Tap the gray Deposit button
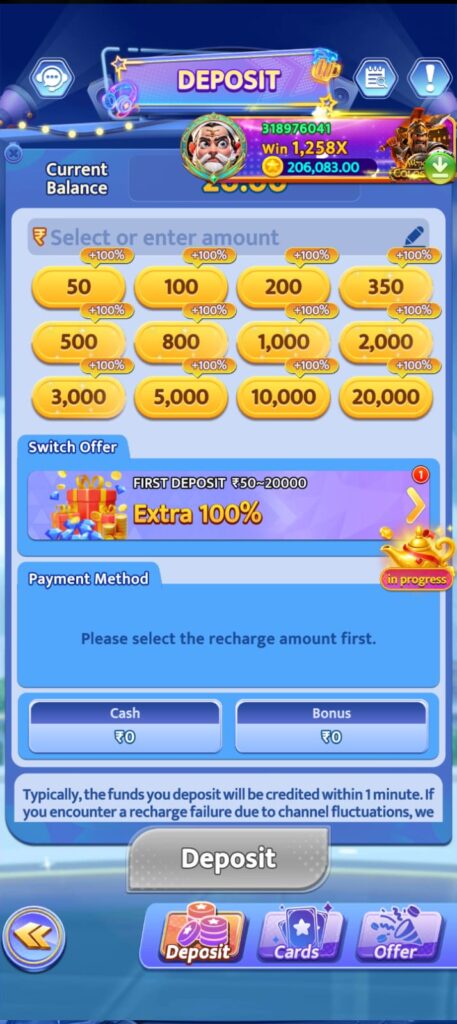Viewport: 457px width, 1024px height. (x=228, y=858)
